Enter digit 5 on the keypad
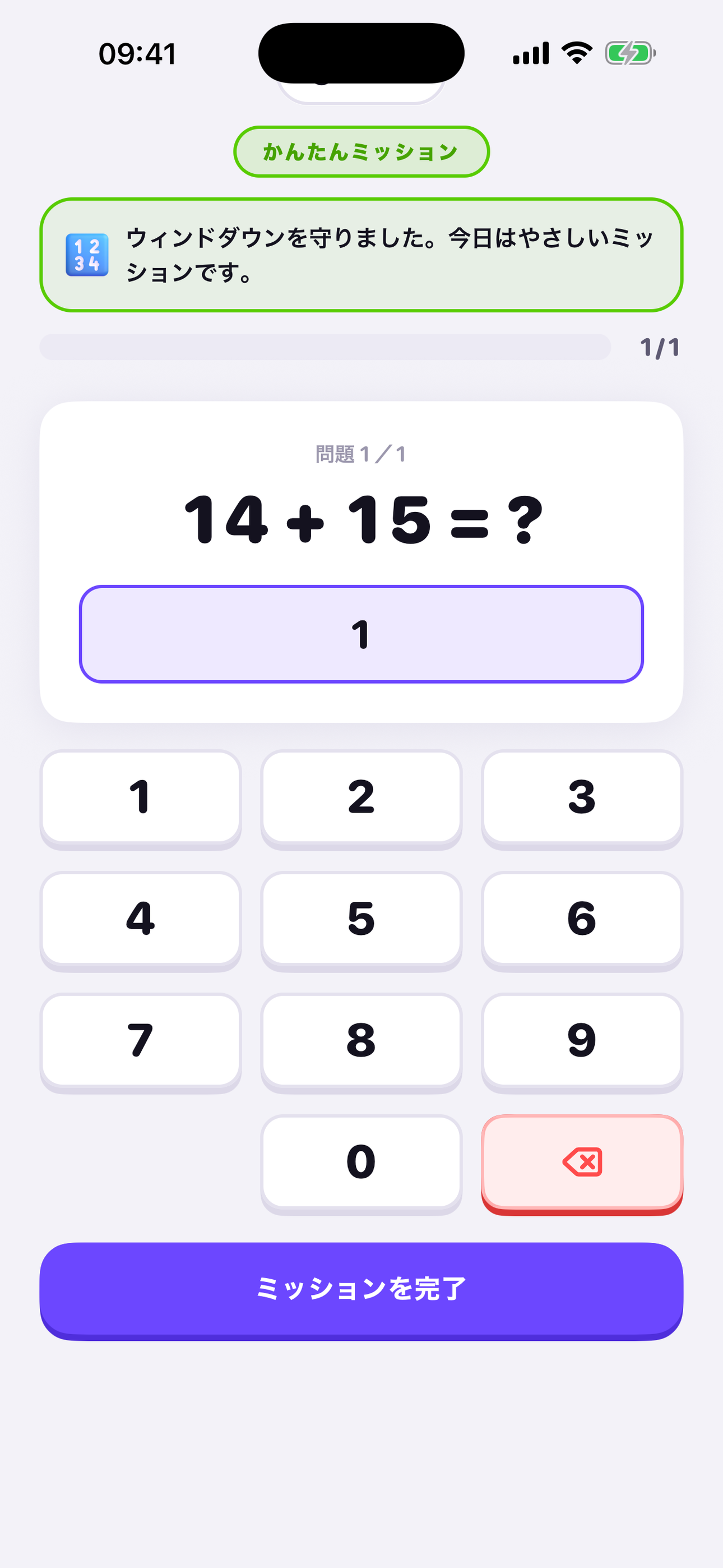723x1568 pixels. coord(361,920)
